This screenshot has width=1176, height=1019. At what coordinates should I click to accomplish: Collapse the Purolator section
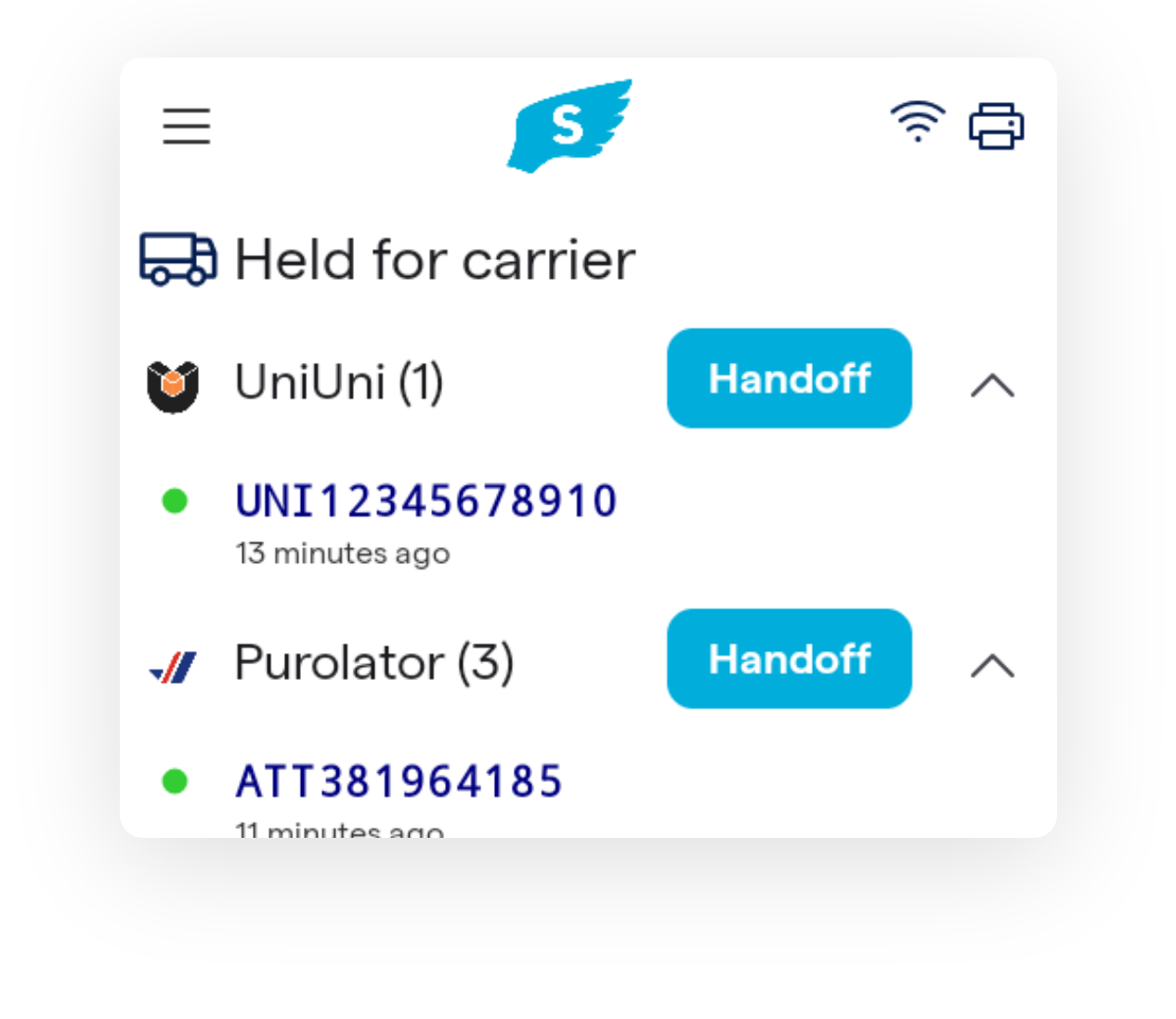[992, 664]
